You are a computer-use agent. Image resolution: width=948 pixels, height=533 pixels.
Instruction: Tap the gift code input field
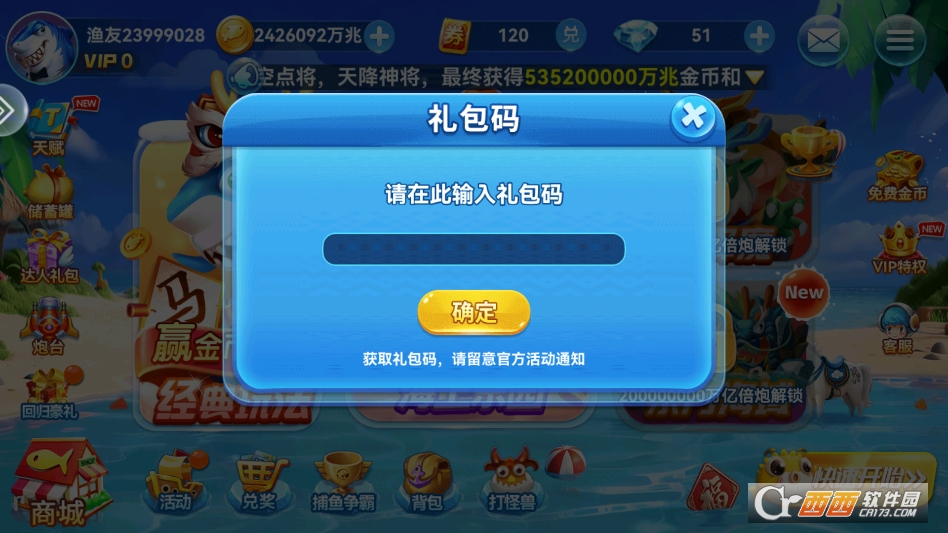473,249
